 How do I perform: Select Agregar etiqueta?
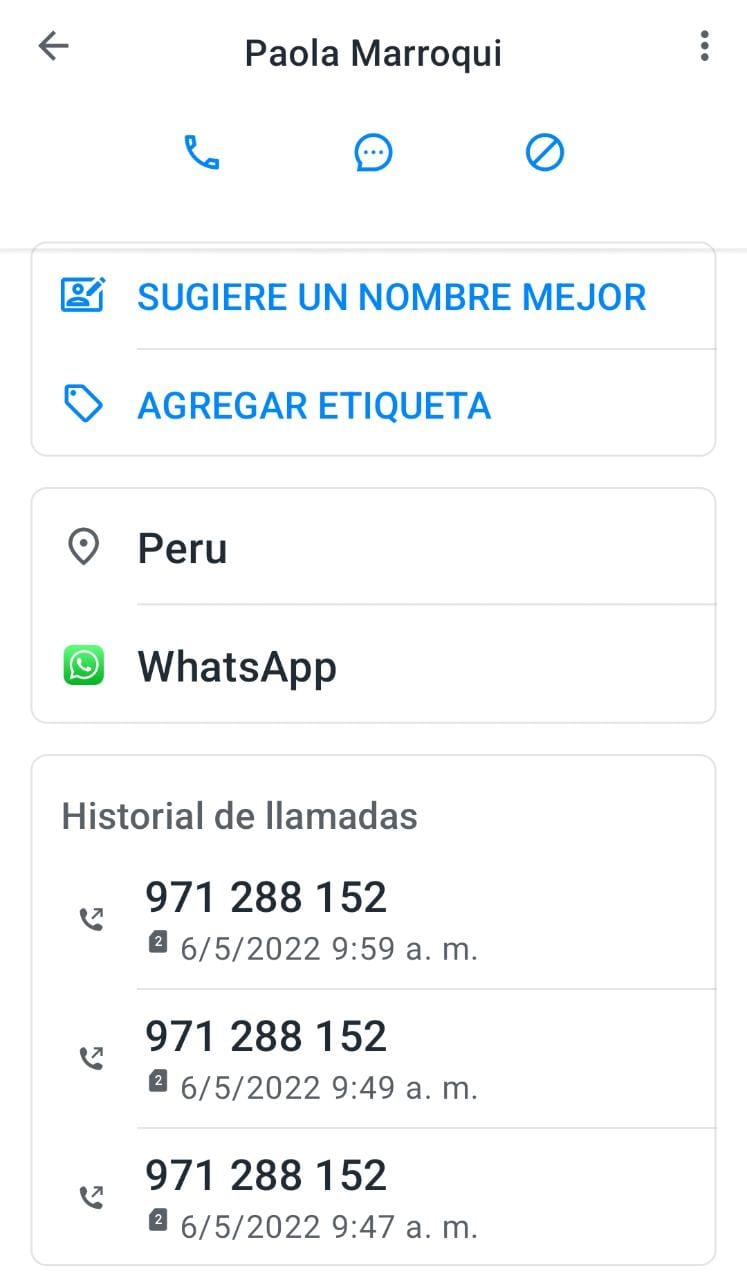pos(374,404)
